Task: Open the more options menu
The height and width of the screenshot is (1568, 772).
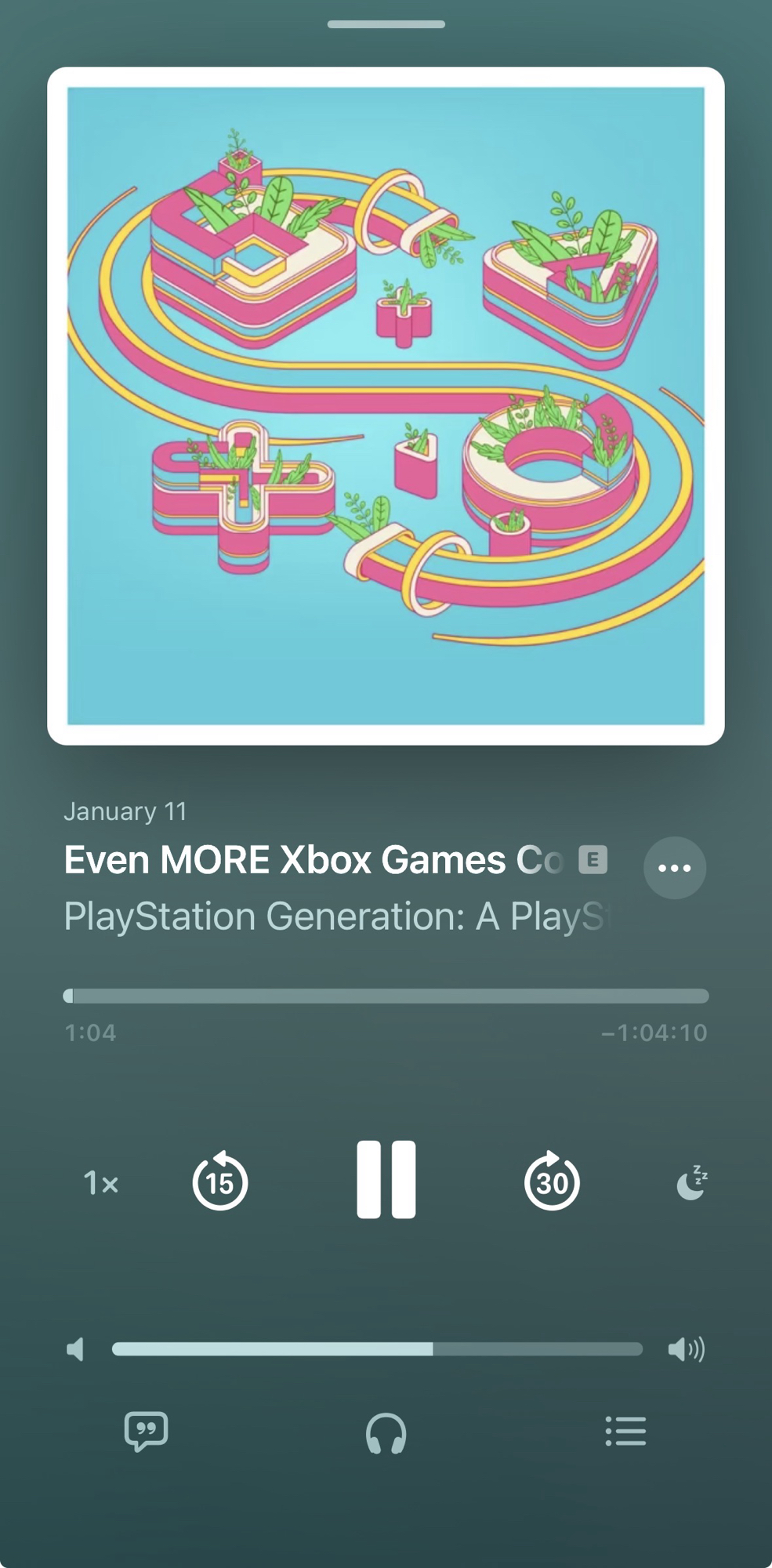Action: pyautogui.click(x=674, y=868)
